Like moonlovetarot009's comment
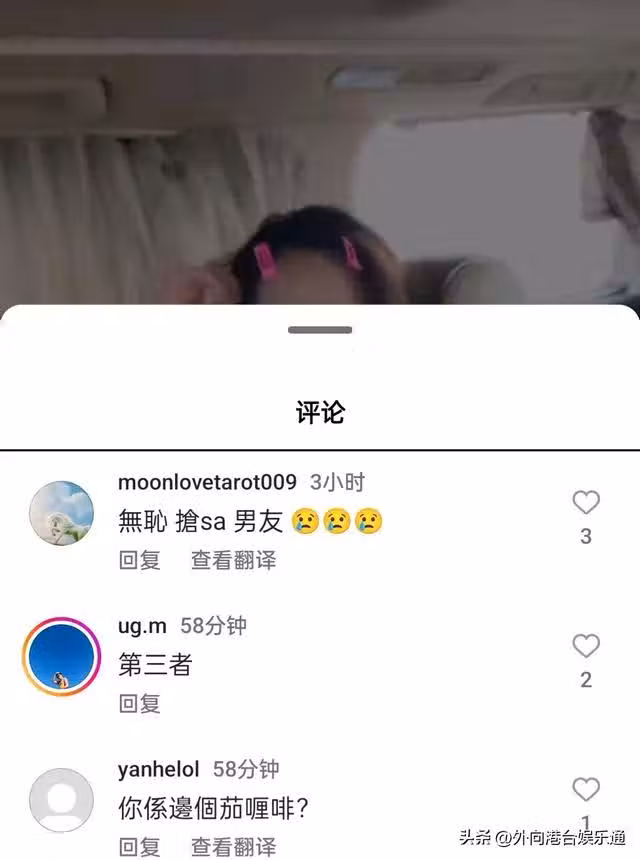 tap(586, 502)
